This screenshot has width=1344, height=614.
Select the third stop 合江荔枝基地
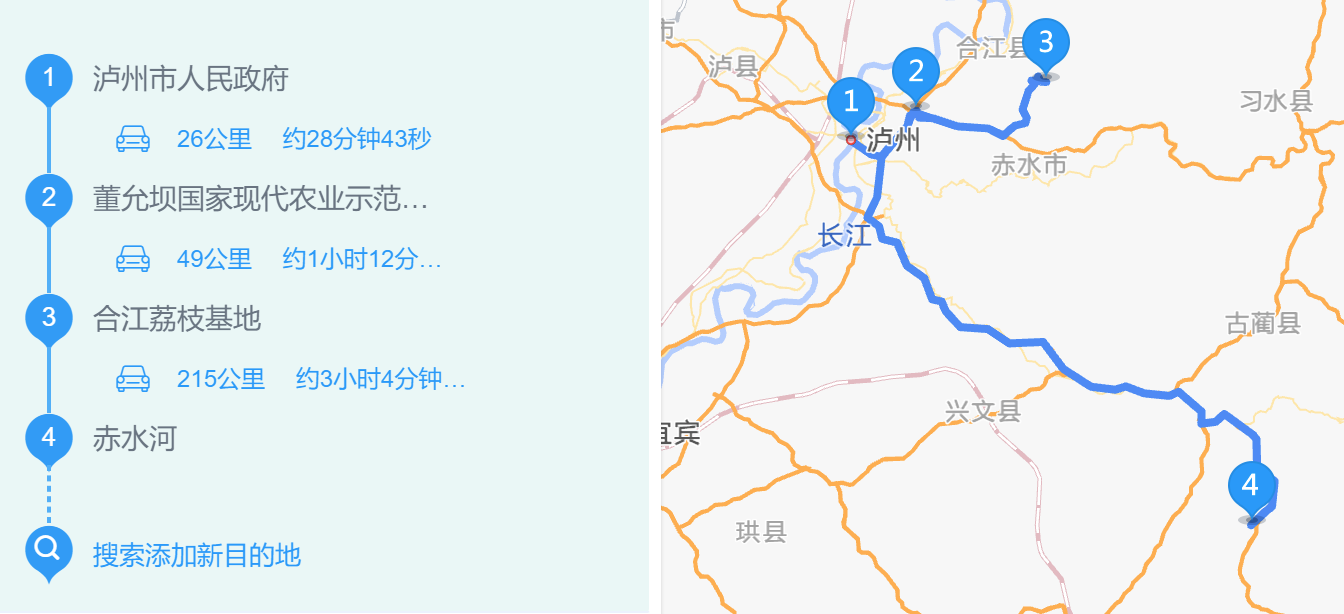point(177,319)
